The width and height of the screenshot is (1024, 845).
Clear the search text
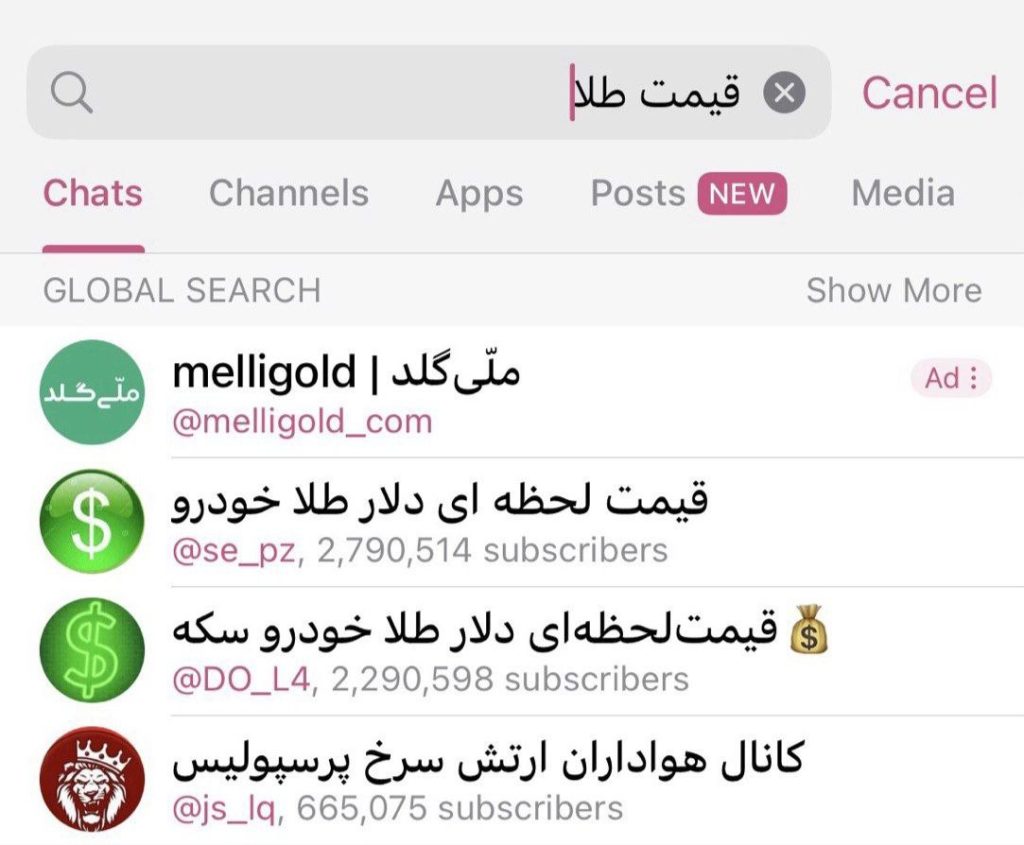[x=785, y=93]
